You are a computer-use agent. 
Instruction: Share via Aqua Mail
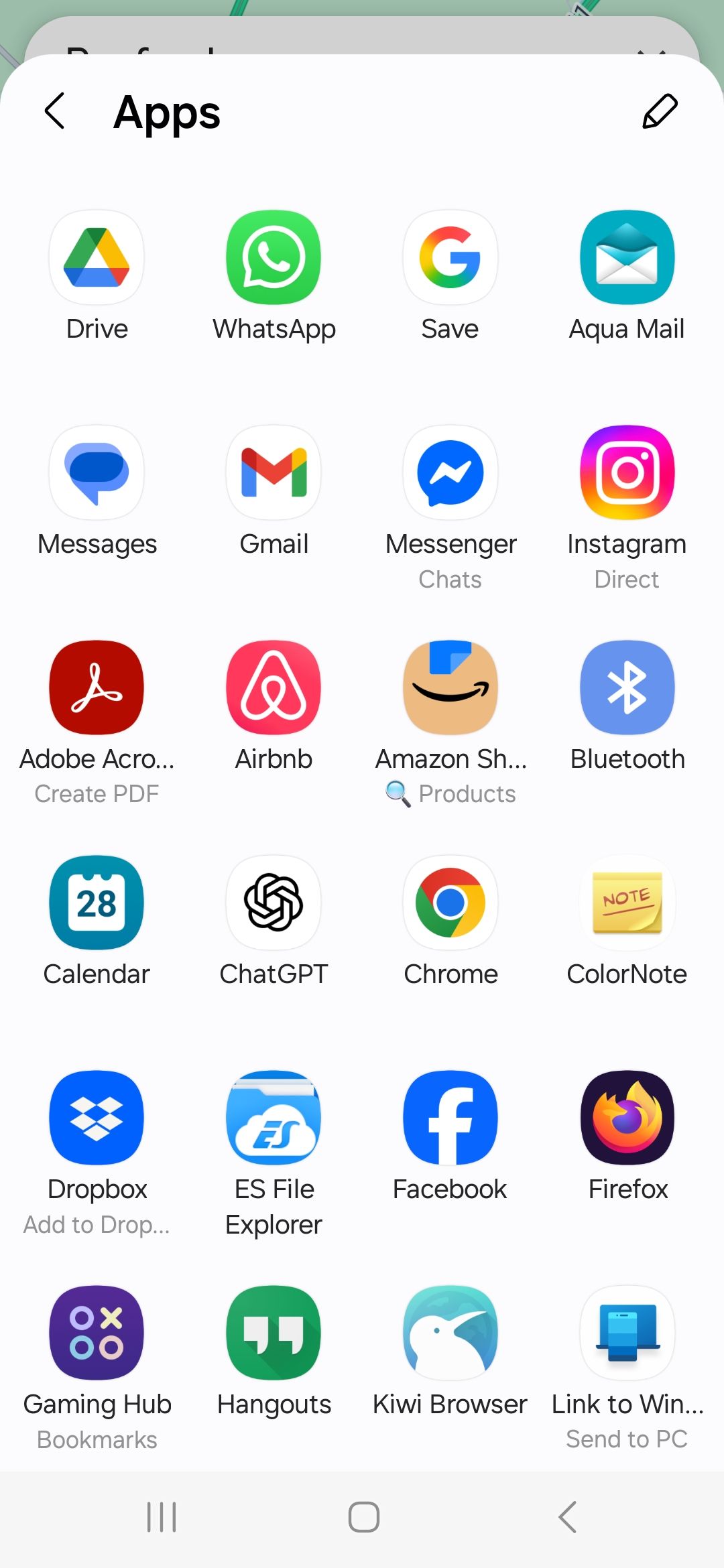(x=627, y=258)
